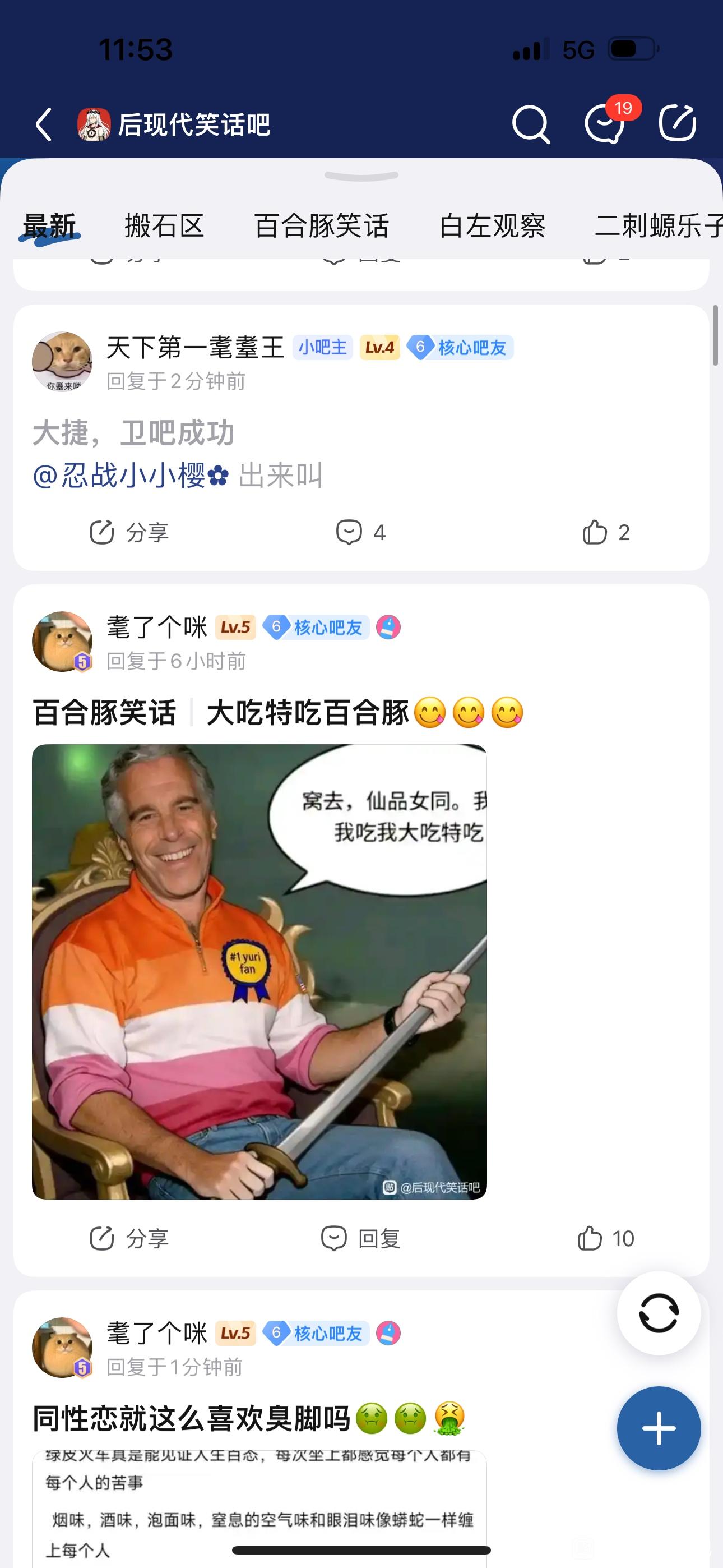Like the 大捷，卫吧成功 post
The image size is (723, 1568).
pyautogui.click(x=605, y=533)
